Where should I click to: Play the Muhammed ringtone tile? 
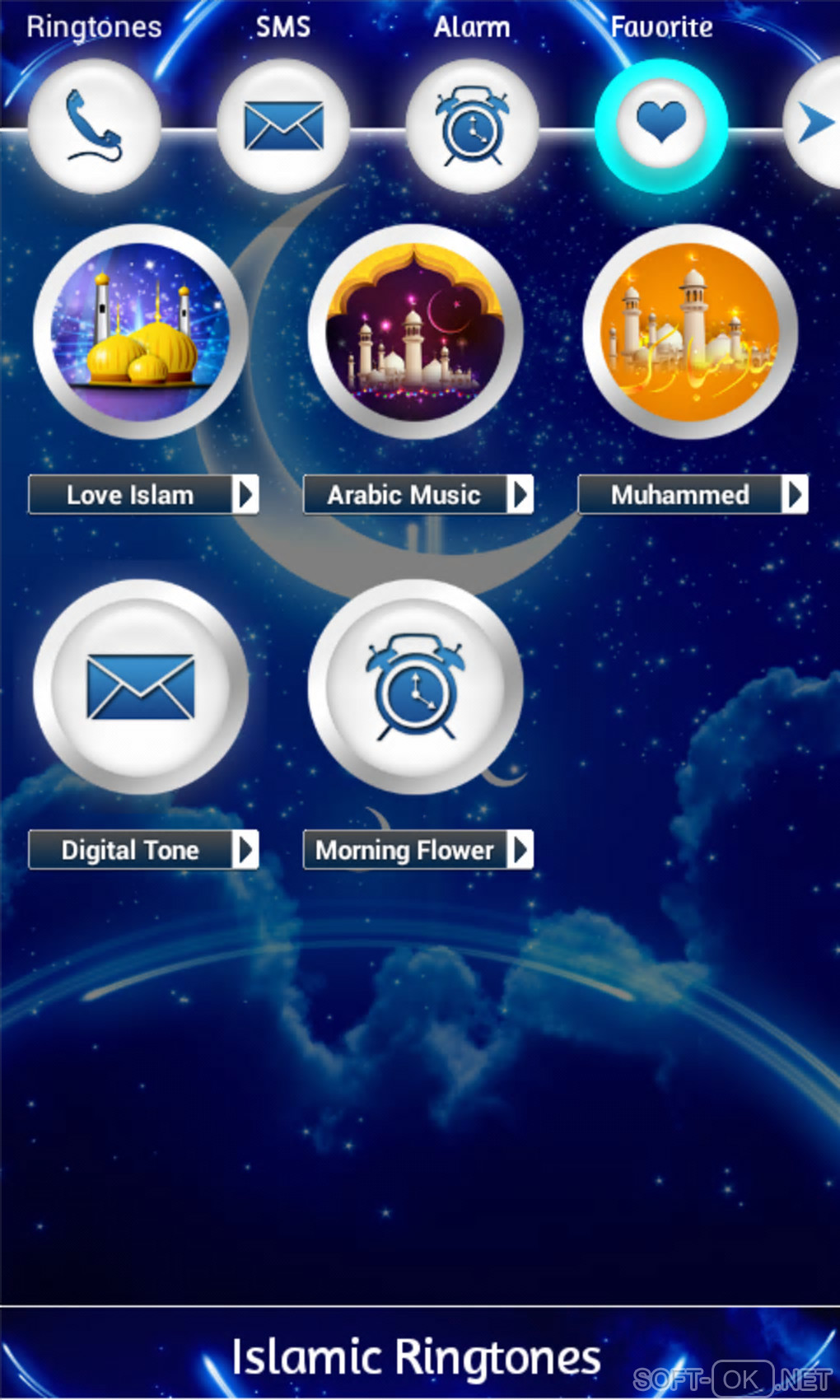tap(690, 331)
